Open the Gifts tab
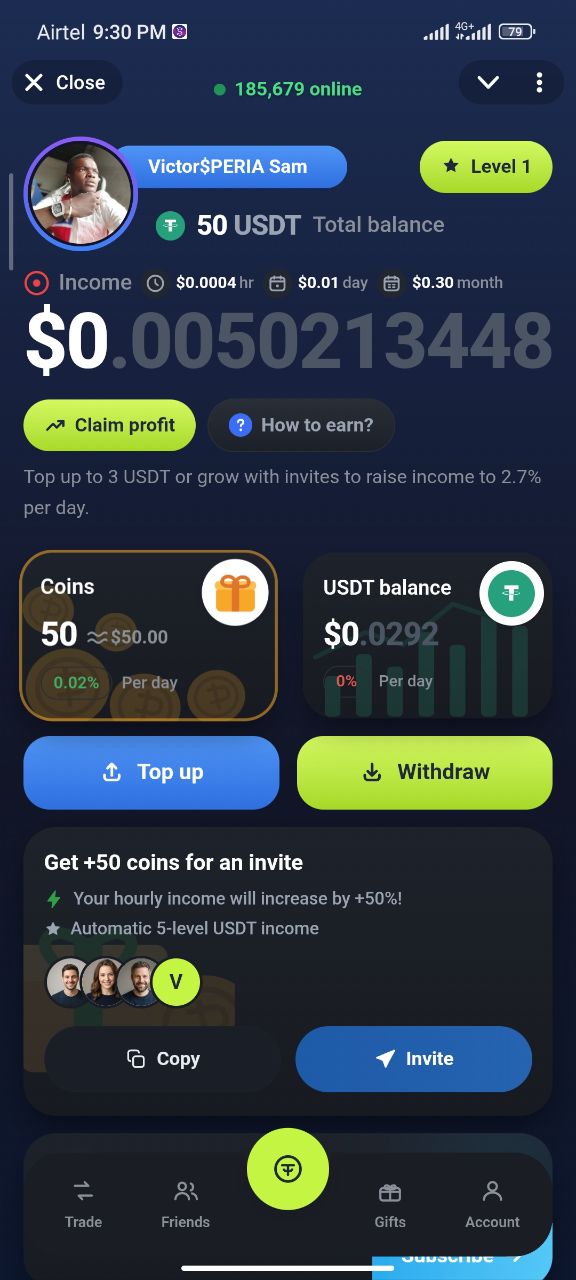576x1280 pixels. point(390,1204)
